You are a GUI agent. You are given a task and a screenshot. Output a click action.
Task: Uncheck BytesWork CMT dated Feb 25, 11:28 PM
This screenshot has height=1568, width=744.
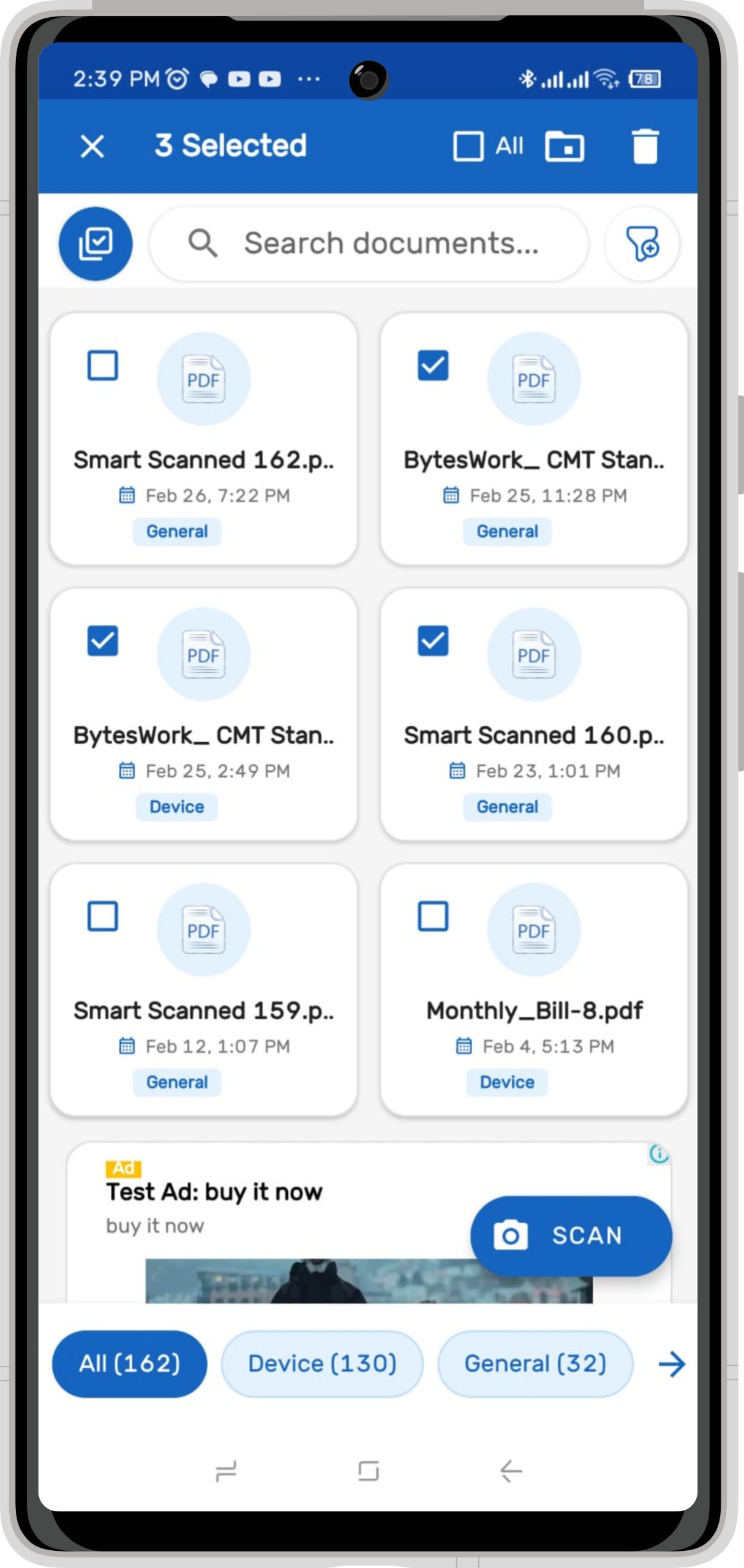coord(433,366)
